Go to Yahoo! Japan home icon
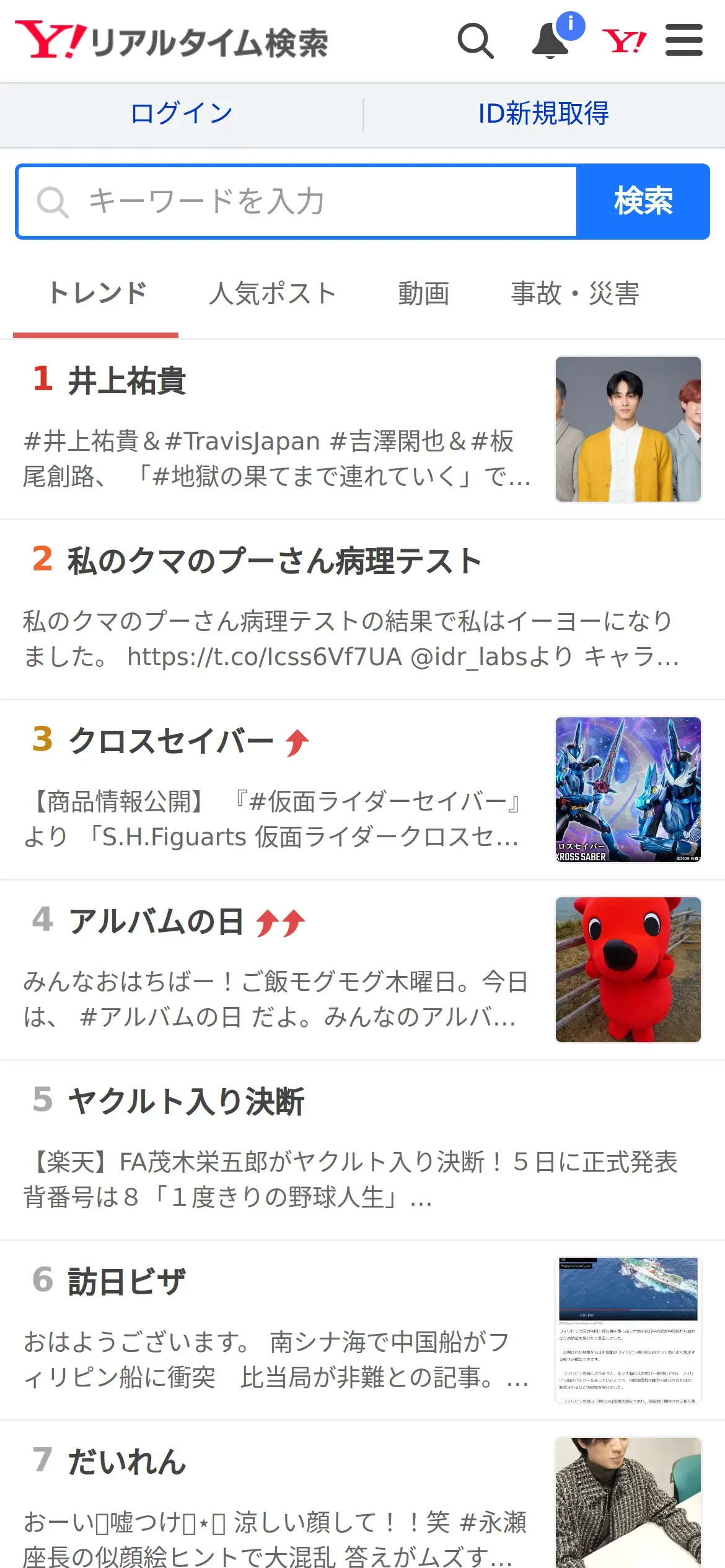The width and height of the screenshot is (725, 1568). click(624, 41)
